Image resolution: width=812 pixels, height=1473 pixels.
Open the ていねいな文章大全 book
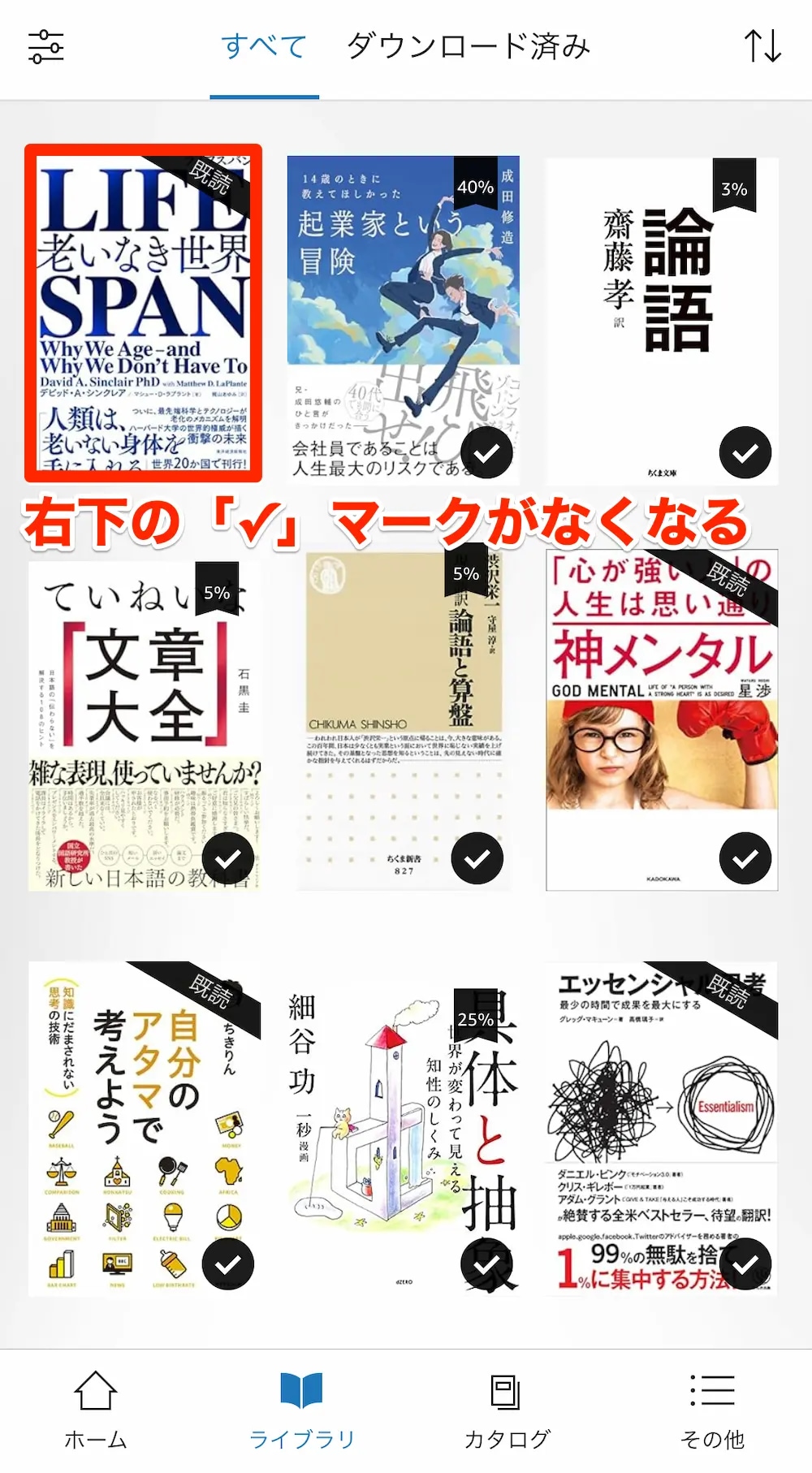point(143,723)
